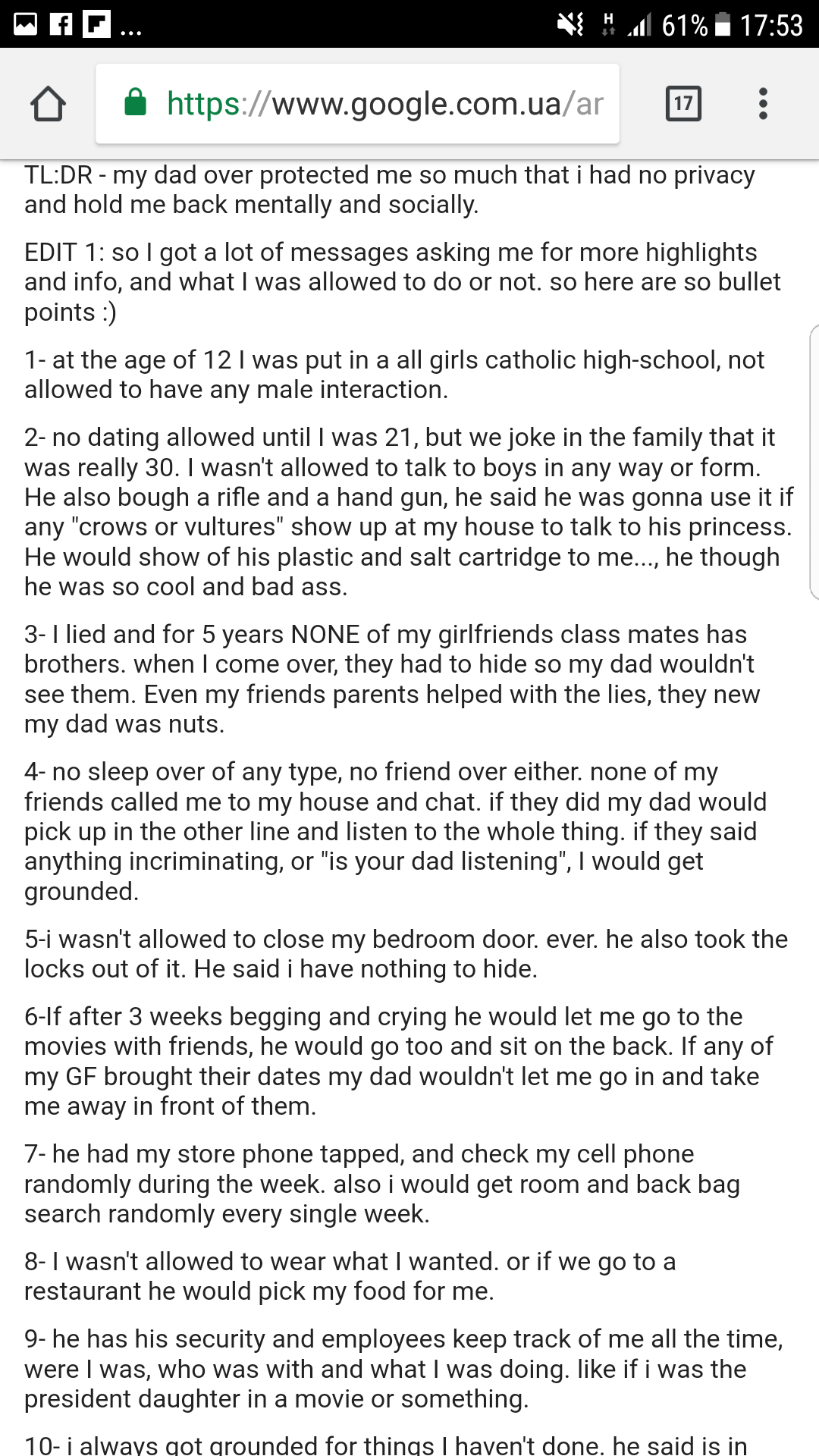This screenshot has height=1456, width=819.
Task: Tap the Chrome home button
Action: (x=48, y=104)
